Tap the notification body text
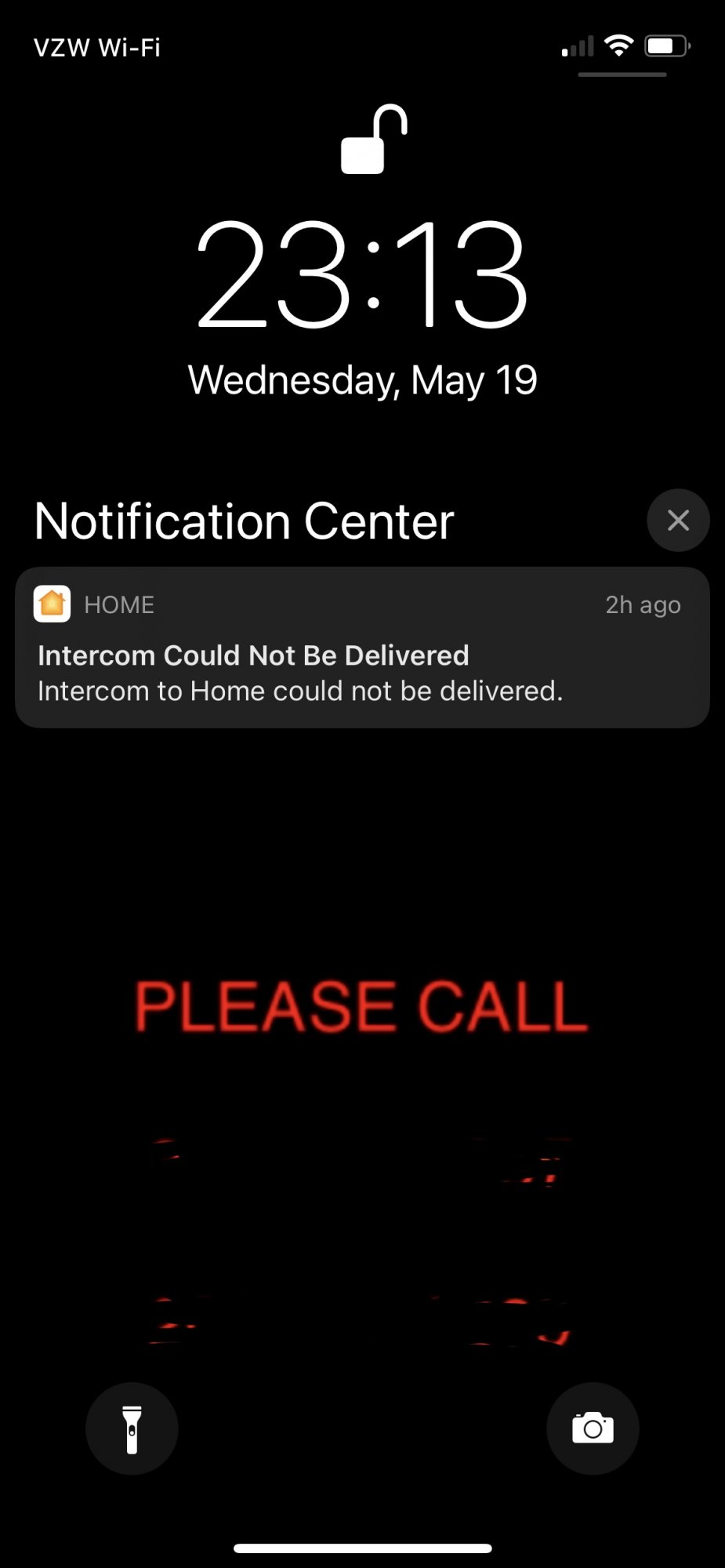725x1568 pixels. [x=300, y=691]
